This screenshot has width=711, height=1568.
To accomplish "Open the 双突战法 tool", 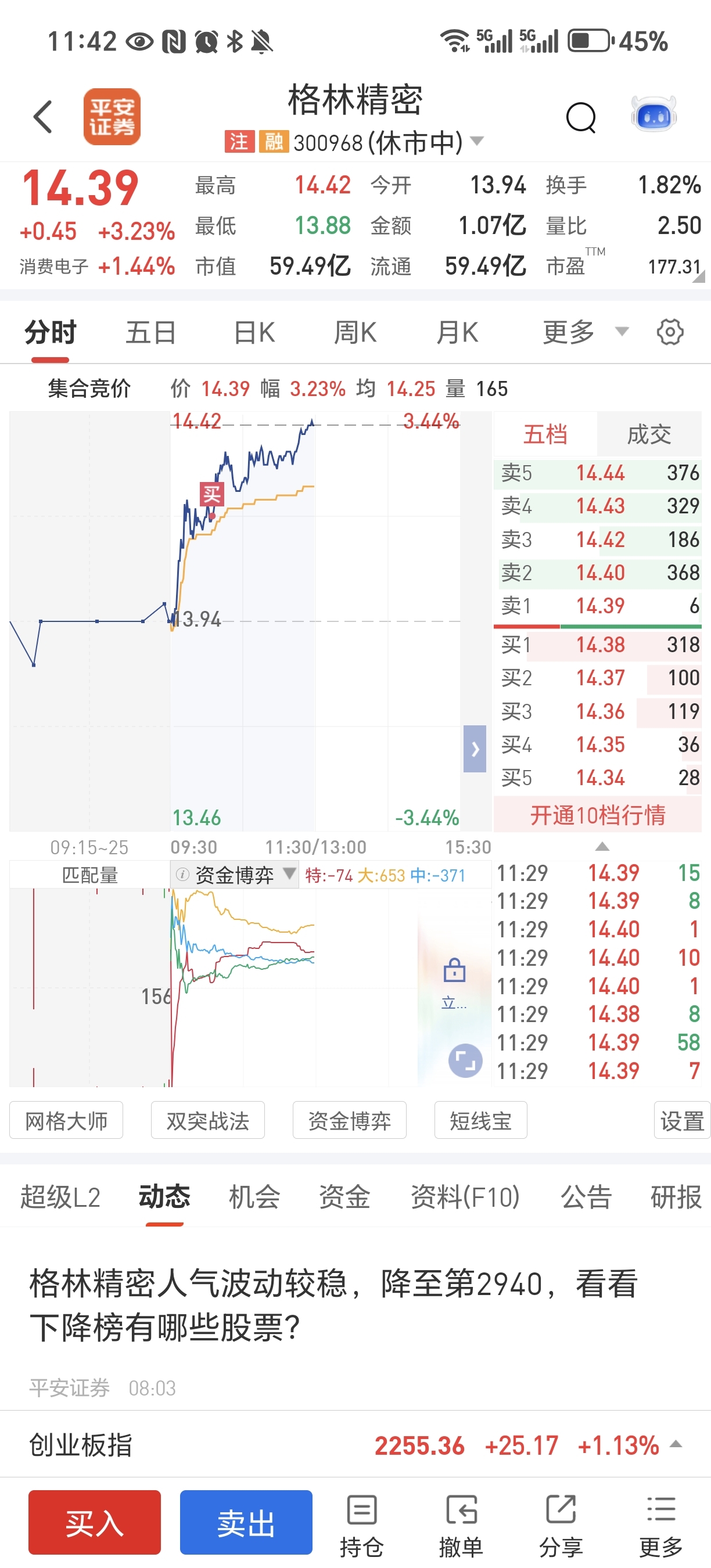I will [x=207, y=1120].
